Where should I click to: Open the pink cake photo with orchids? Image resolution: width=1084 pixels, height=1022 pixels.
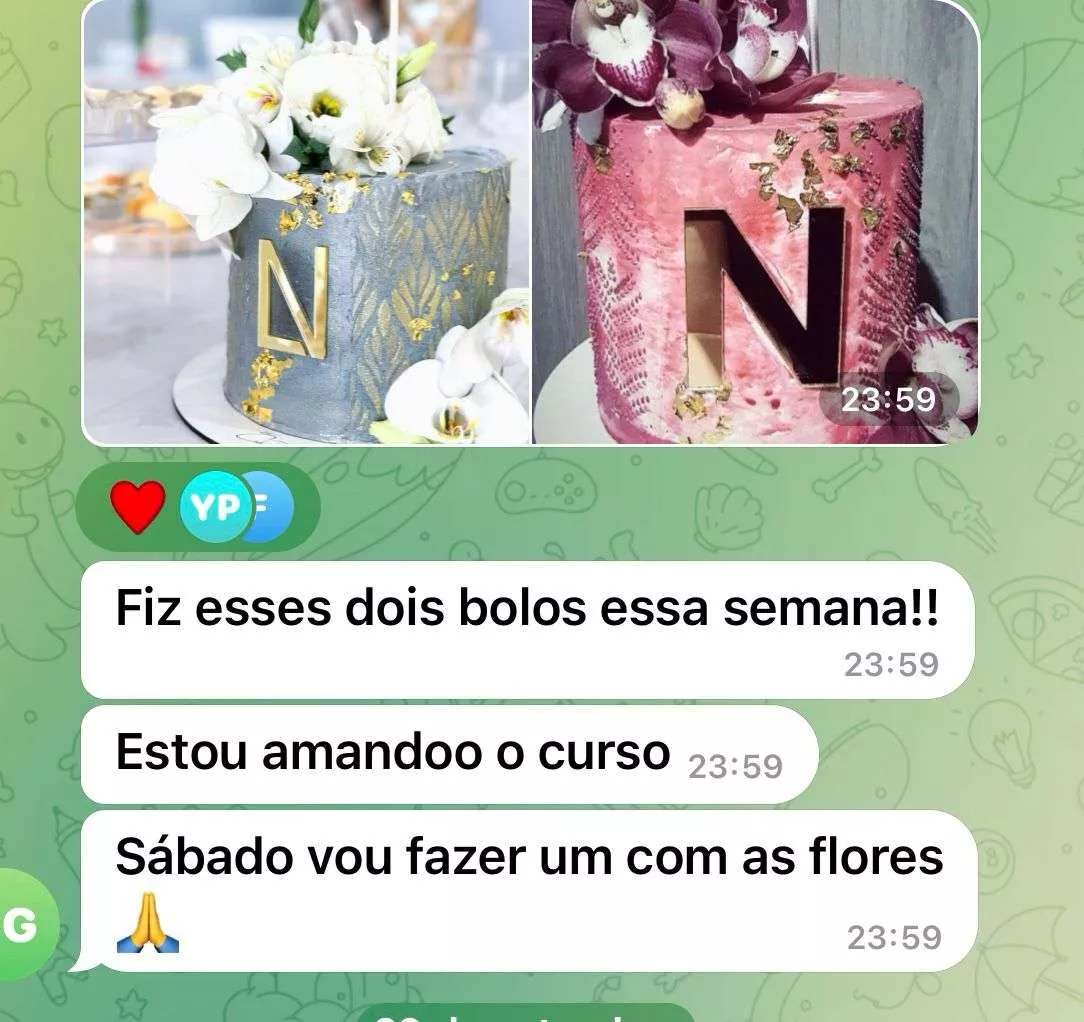(x=755, y=220)
